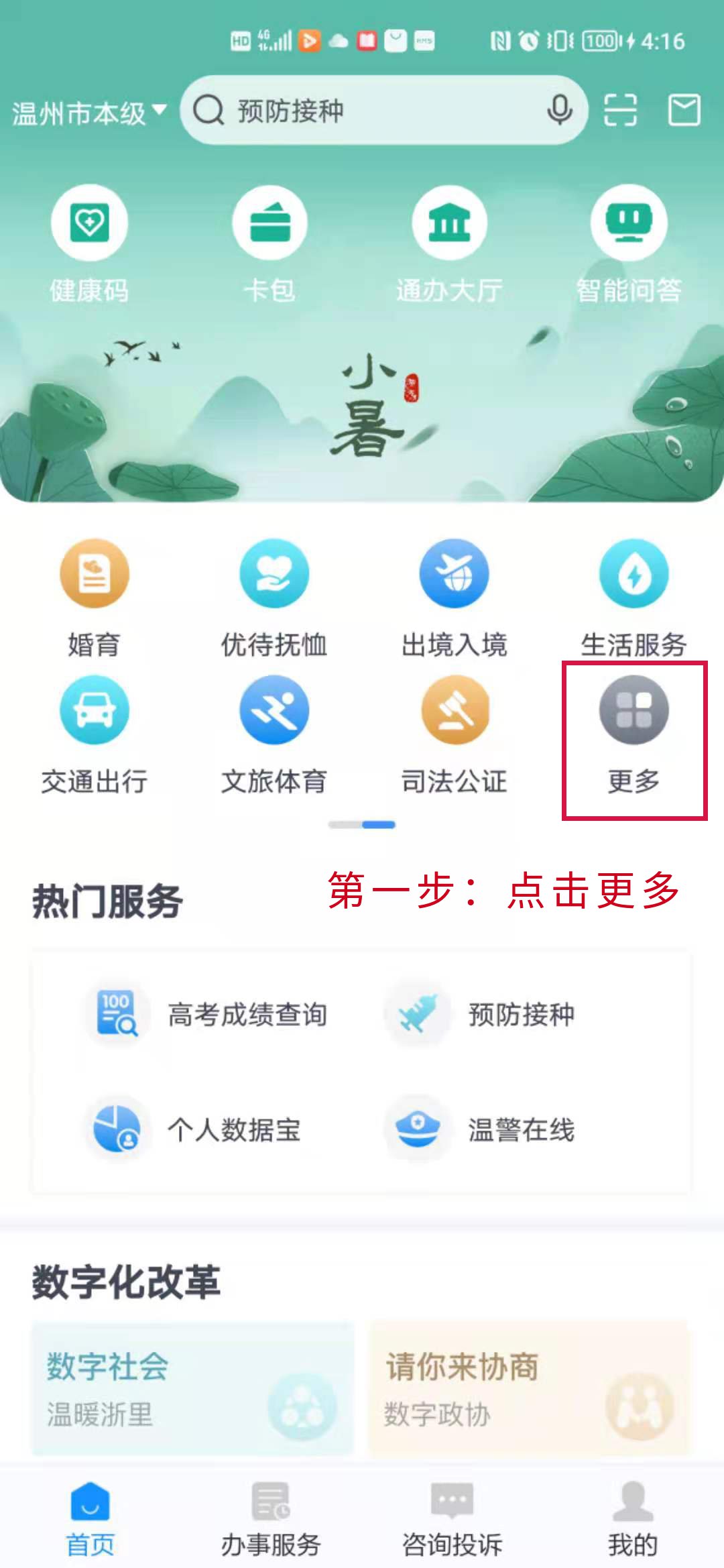Viewport: 724px width, 1568px height.
Task: Start voice search with the microphone icon
Action: (559, 111)
